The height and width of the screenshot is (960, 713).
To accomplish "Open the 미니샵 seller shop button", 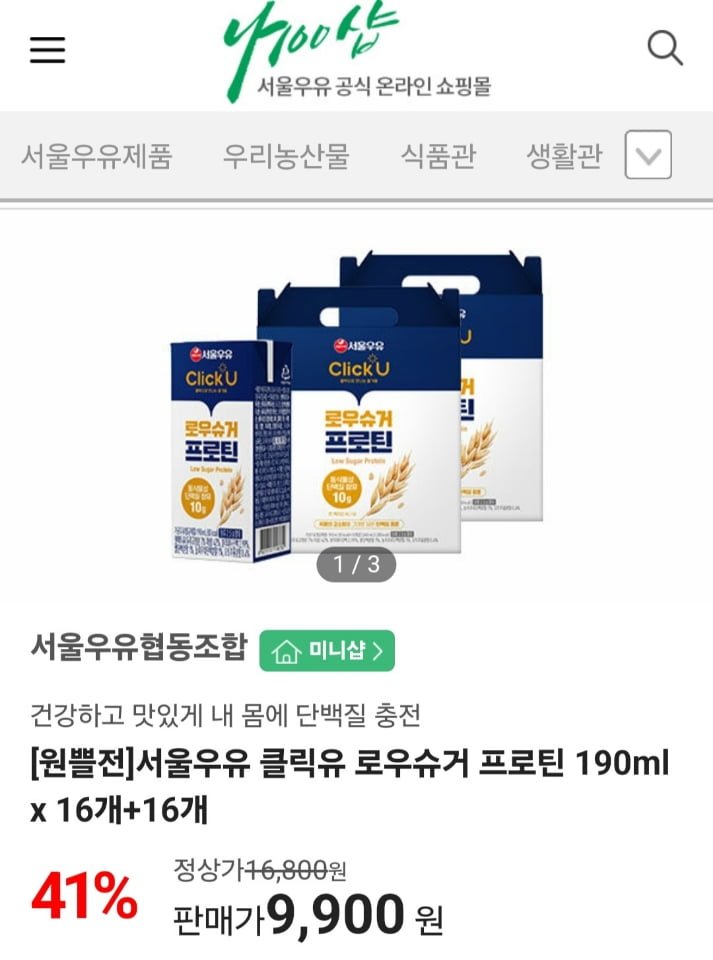I will point(327,650).
